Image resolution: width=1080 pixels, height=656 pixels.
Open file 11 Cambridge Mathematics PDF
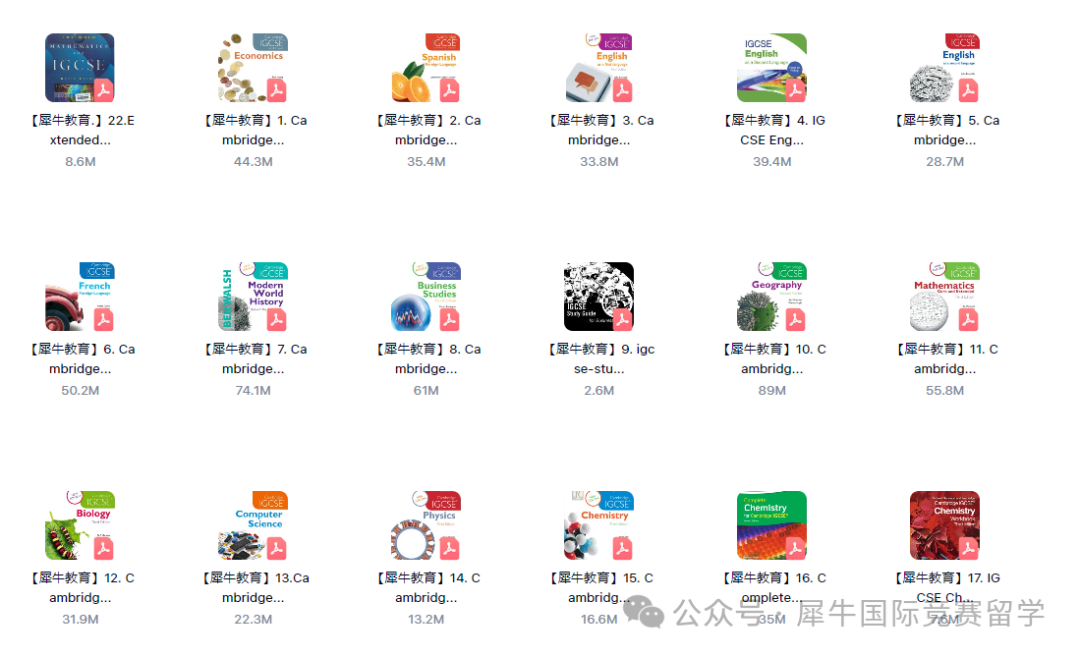[945, 297]
